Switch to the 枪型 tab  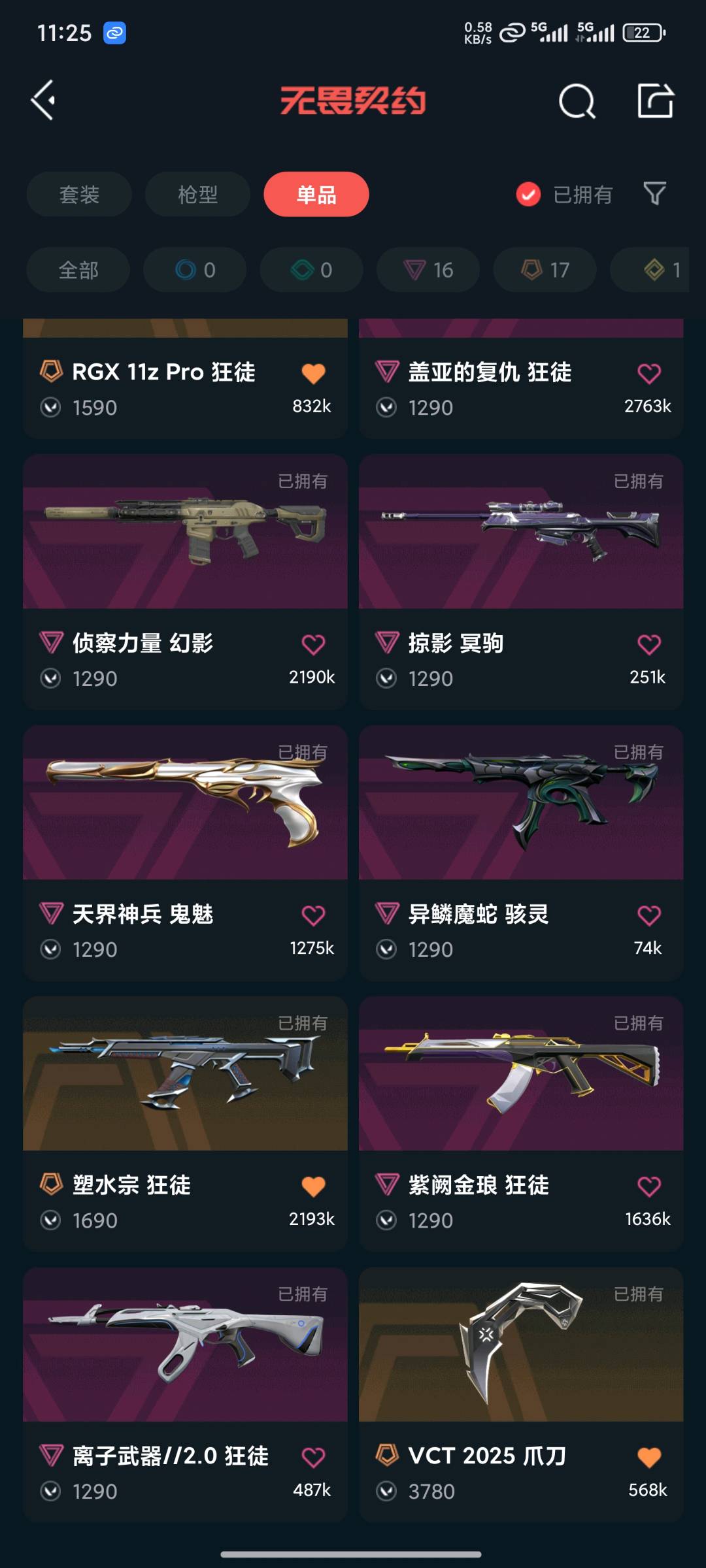[197, 194]
